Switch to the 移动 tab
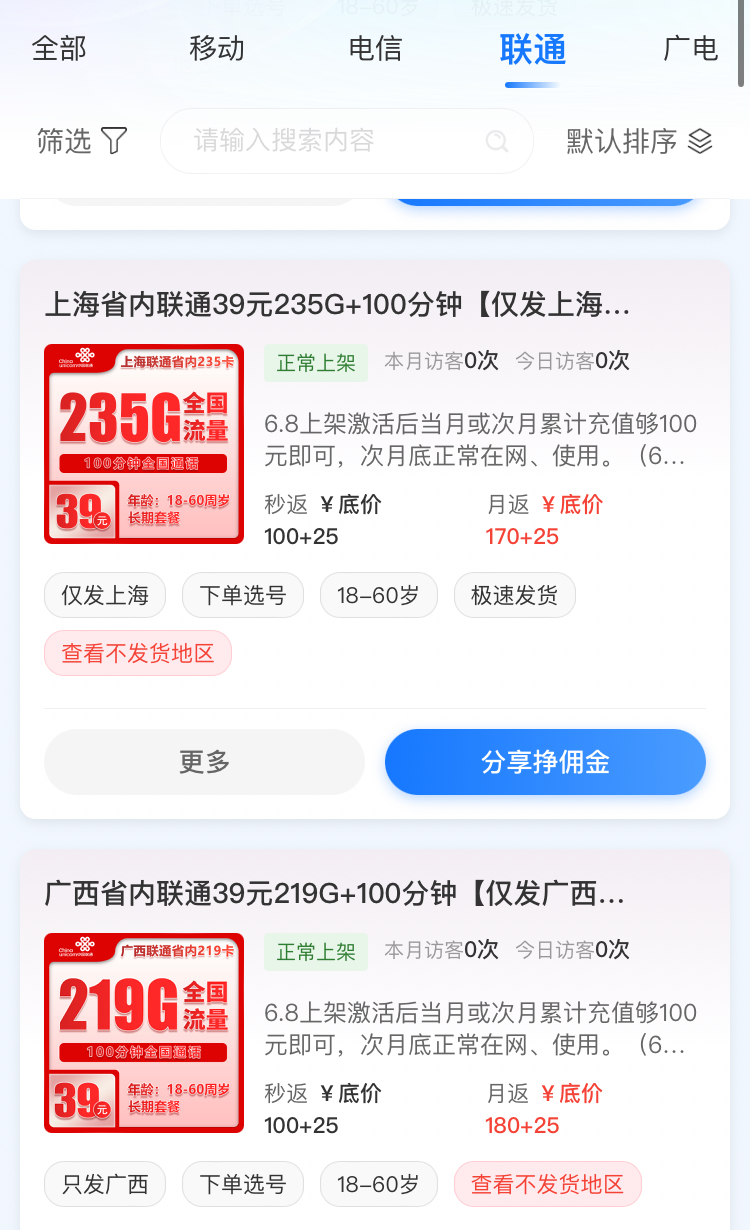The height and width of the screenshot is (1230, 750). (x=217, y=48)
